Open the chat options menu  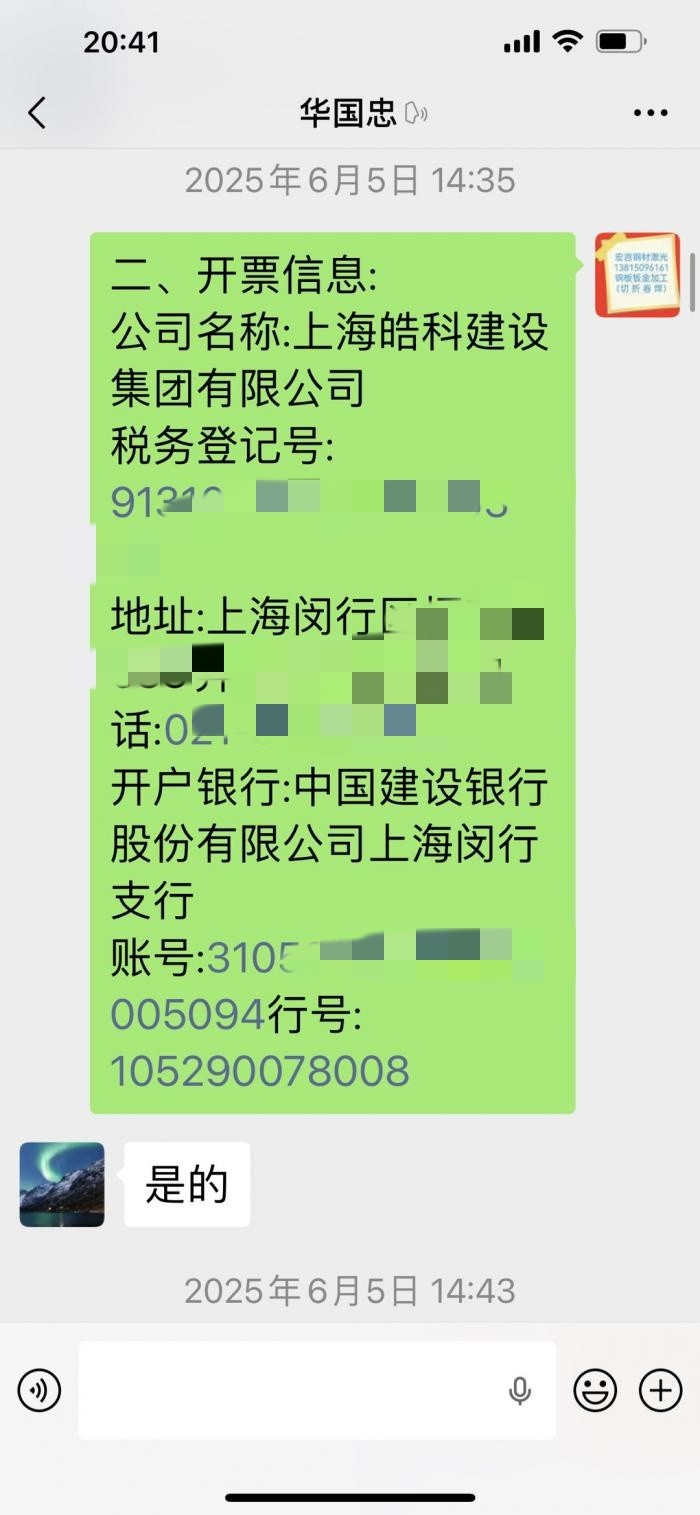650,113
